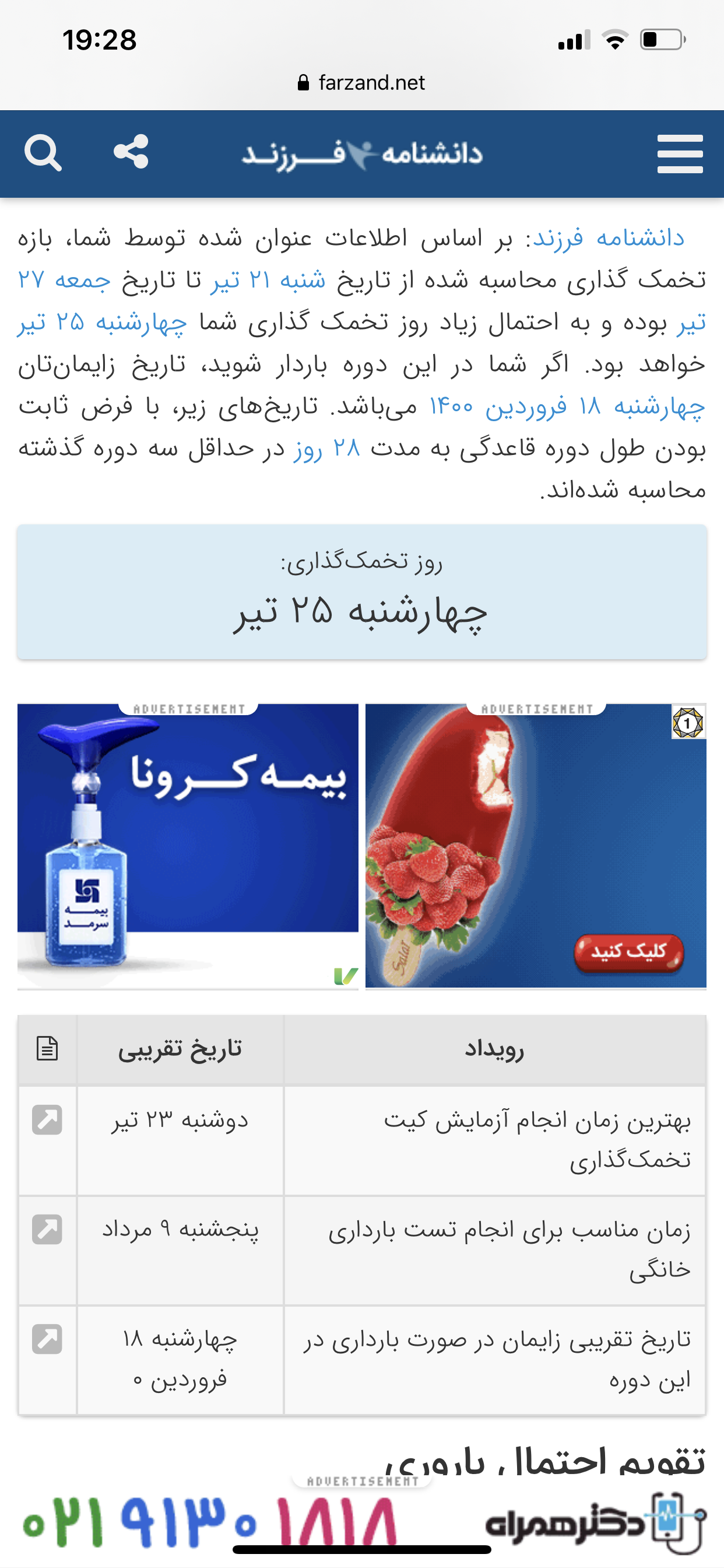
Task: Tap the Daneshnameh Farzand header logo
Action: point(362,154)
